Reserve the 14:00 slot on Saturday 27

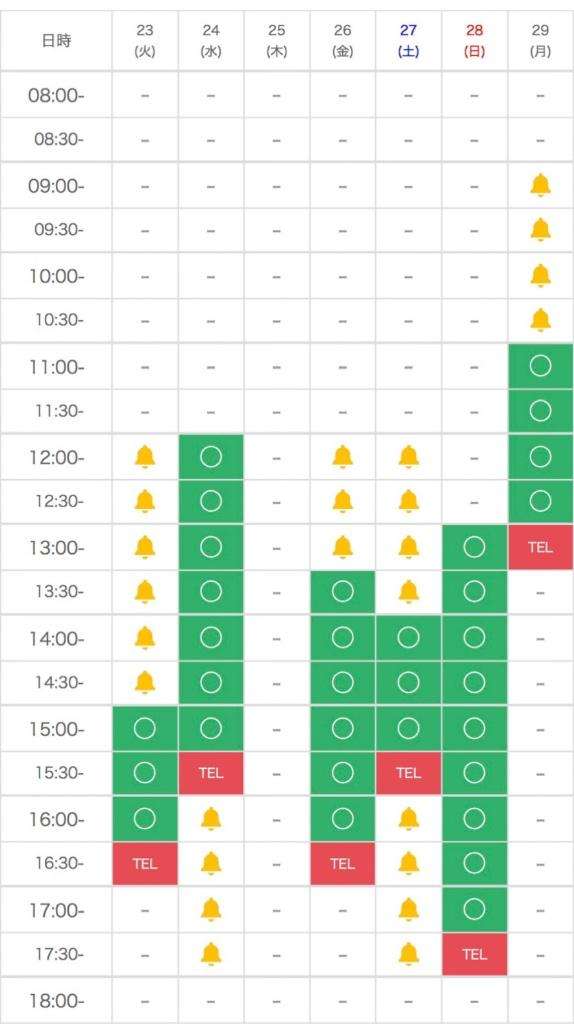click(x=408, y=637)
